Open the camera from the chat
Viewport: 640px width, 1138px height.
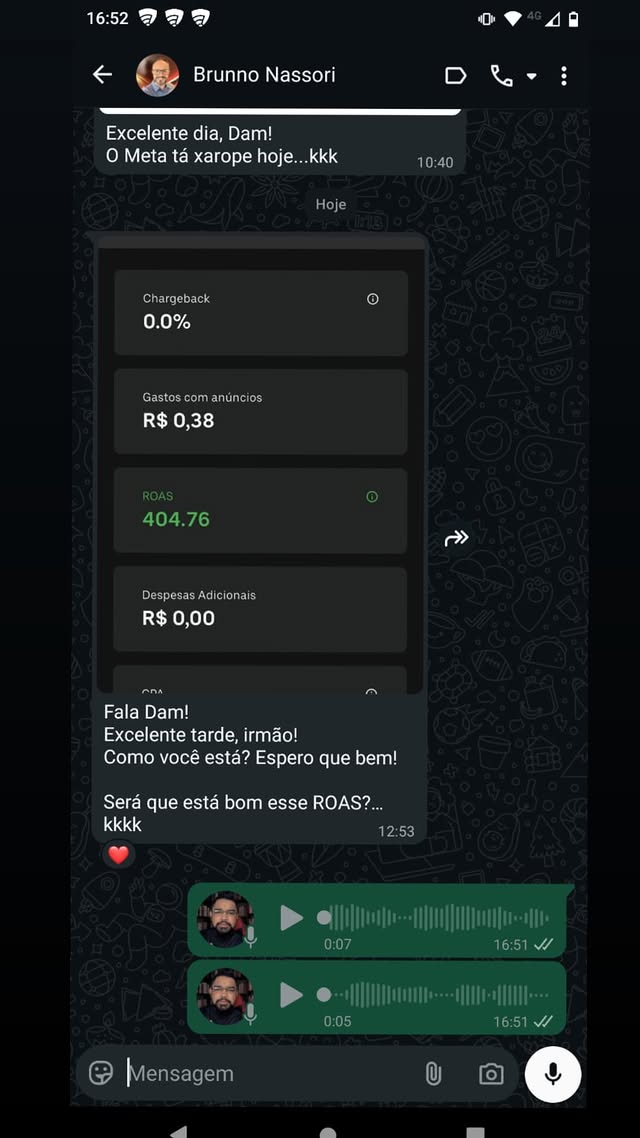(x=491, y=1073)
